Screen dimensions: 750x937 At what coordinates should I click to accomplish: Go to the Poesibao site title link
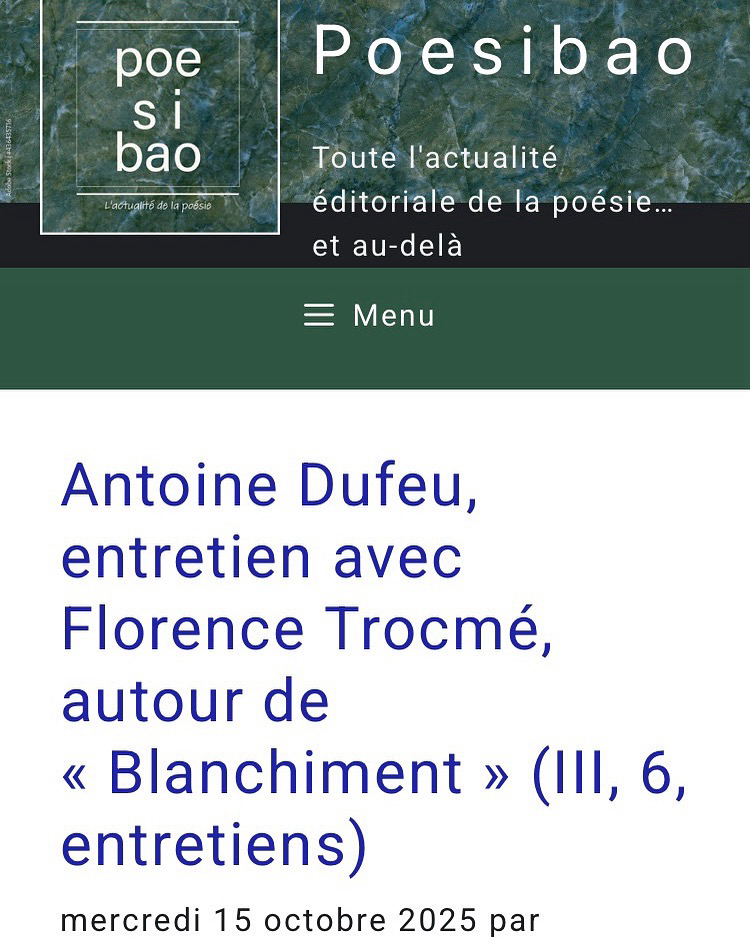click(x=505, y=52)
